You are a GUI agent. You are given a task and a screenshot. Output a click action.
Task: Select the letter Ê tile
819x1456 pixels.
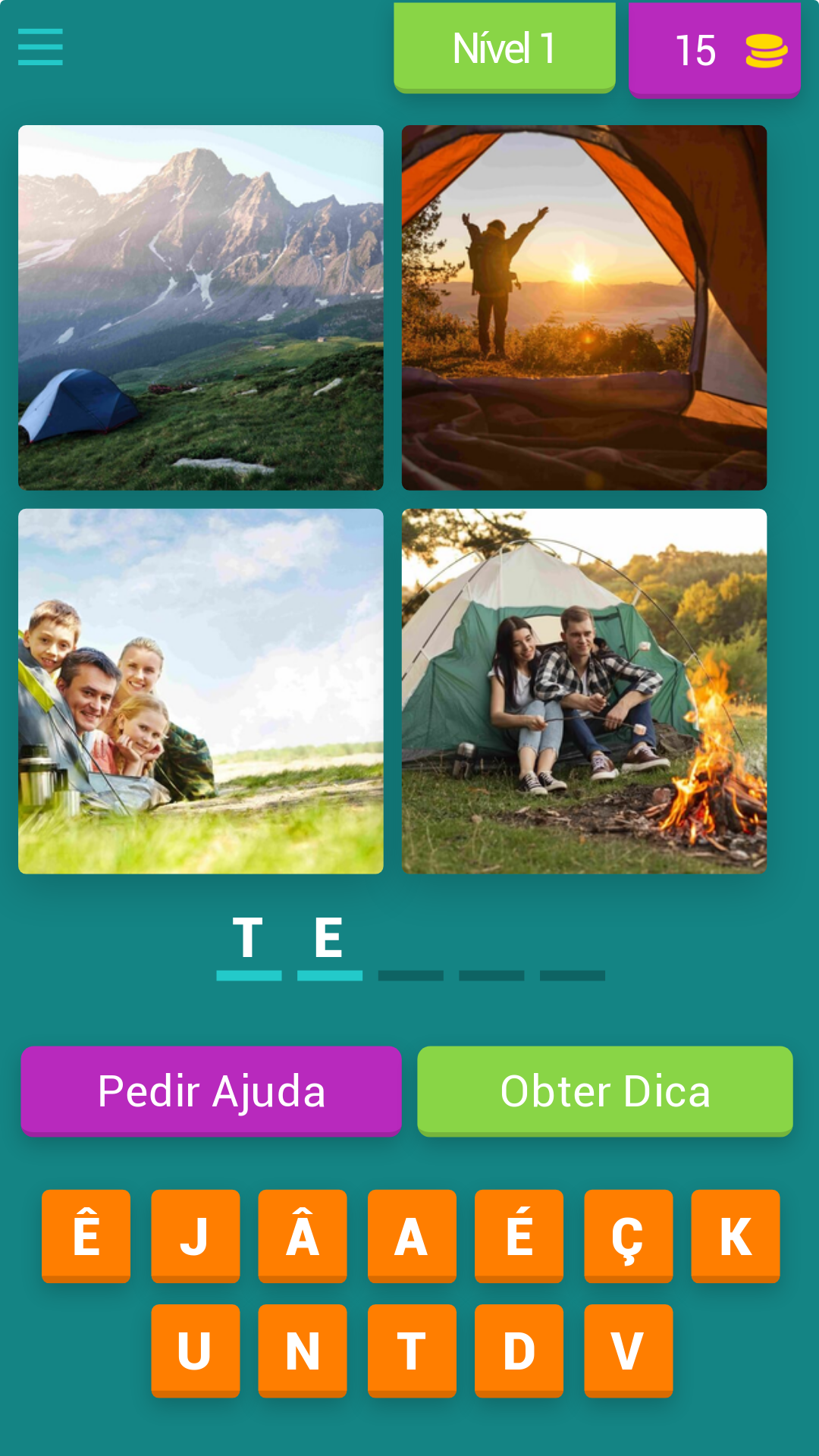(86, 1235)
